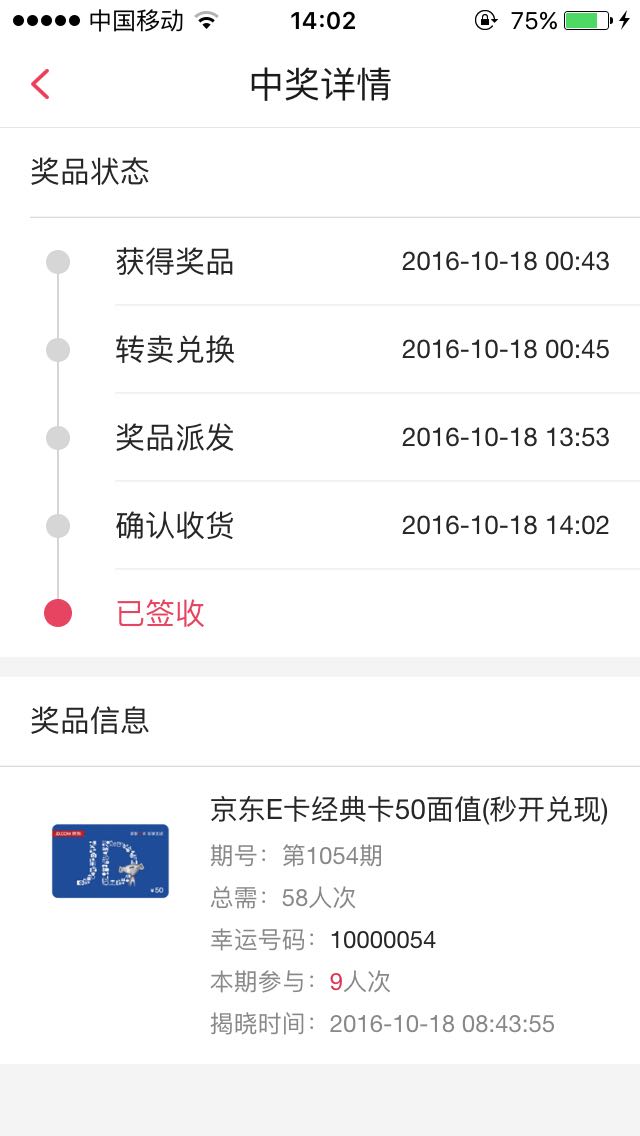Viewport: 640px width, 1136px height.
Task: Go back from the 中奖详情 page
Action: pyautogui.click(x=40, y=84)
